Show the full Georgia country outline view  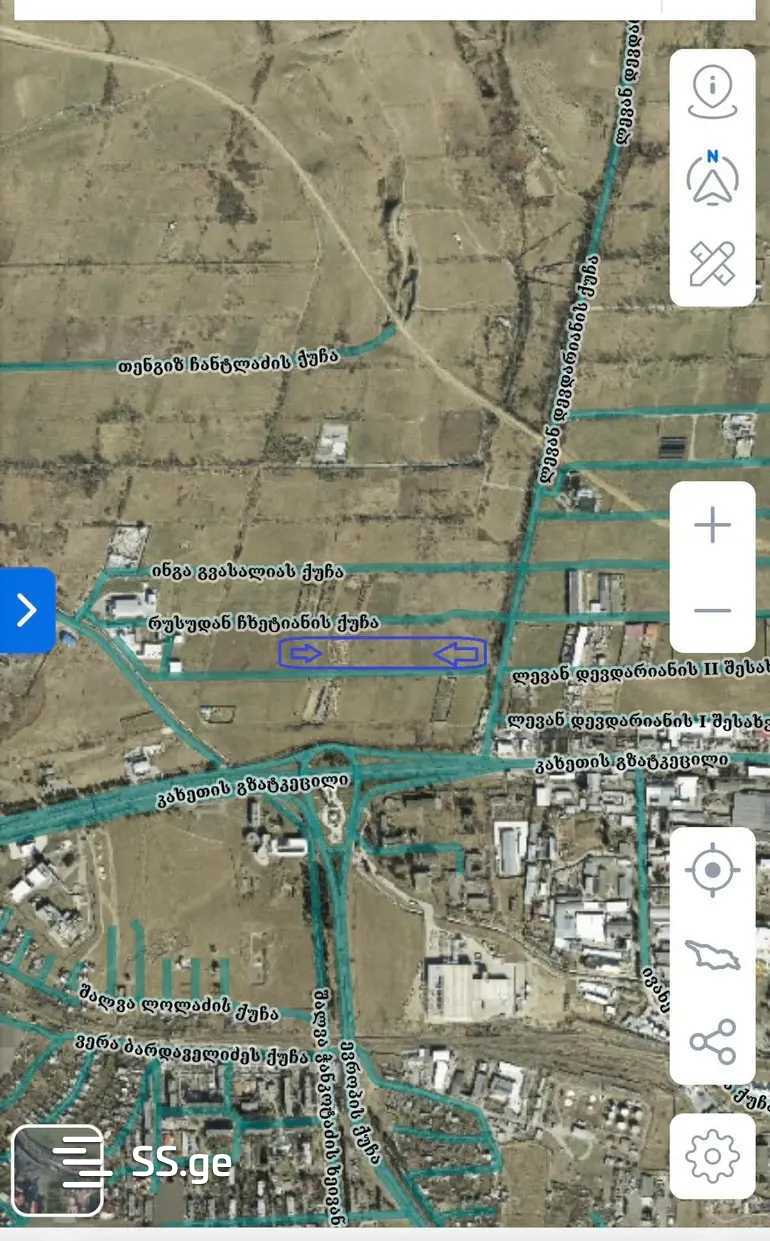point(712,956)
